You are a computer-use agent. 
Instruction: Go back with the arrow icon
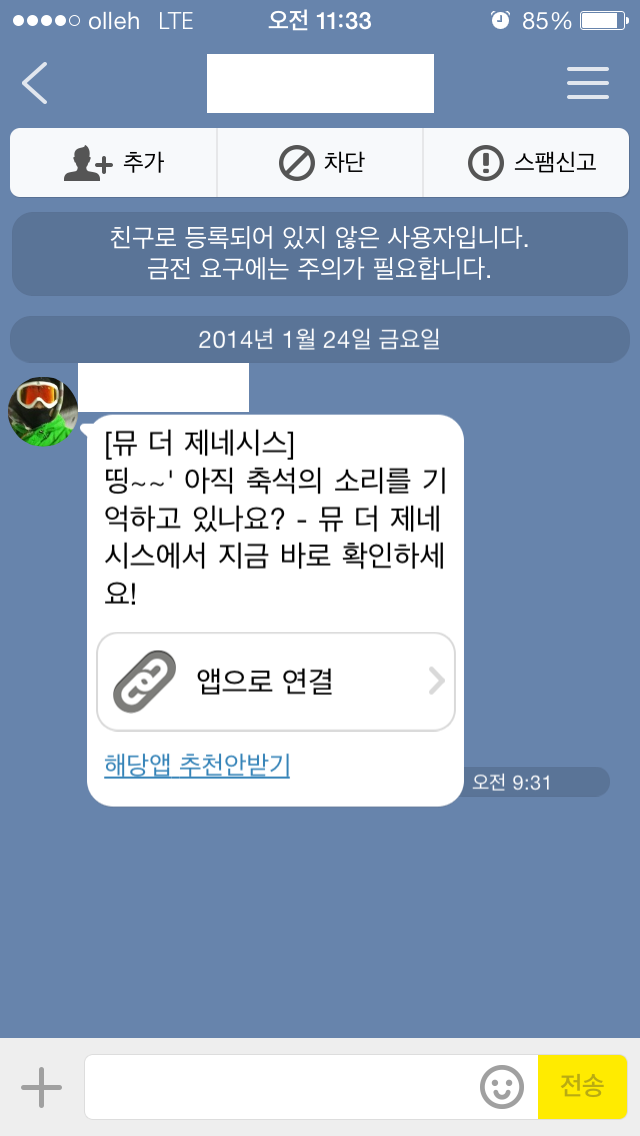[35, 83]
